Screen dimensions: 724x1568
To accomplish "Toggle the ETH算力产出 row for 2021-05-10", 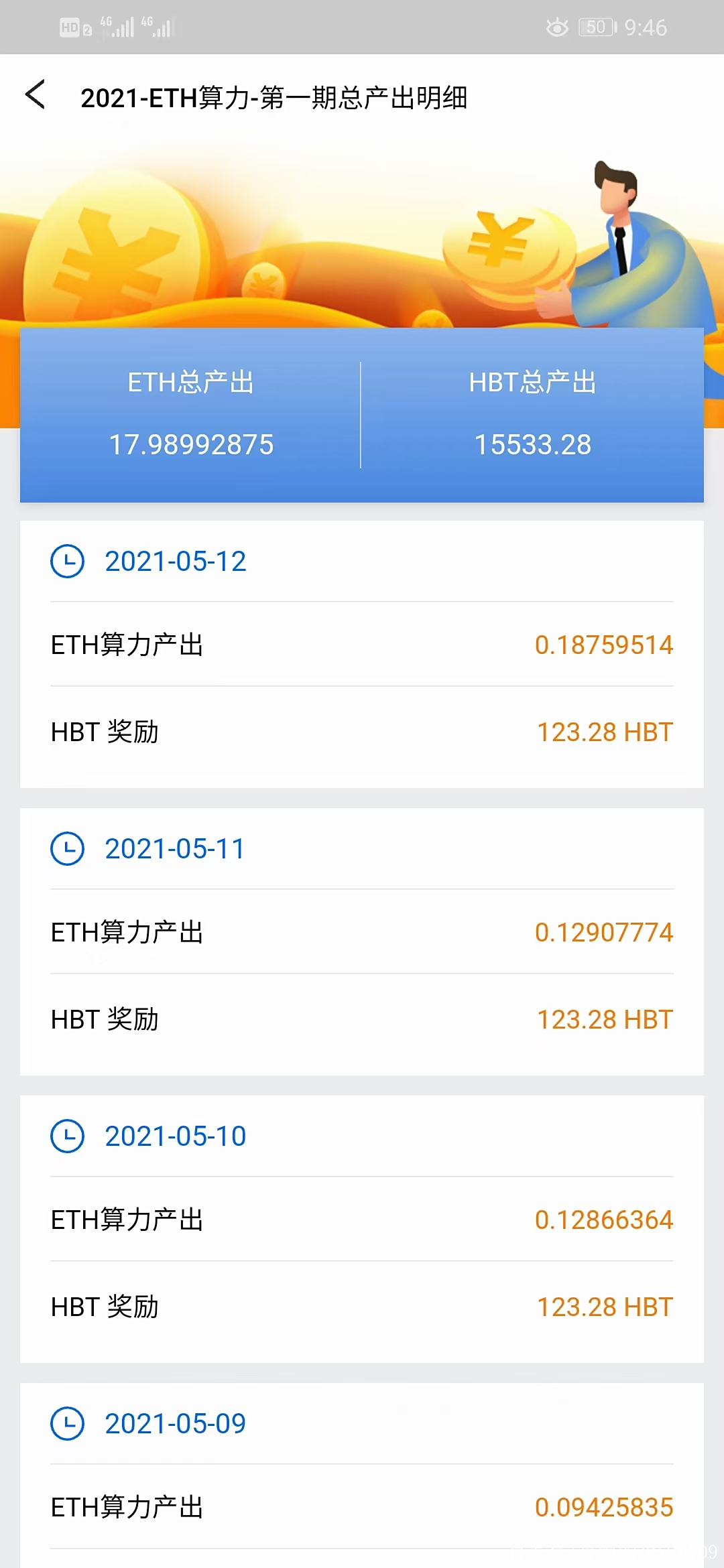I will click(362, 1220).
